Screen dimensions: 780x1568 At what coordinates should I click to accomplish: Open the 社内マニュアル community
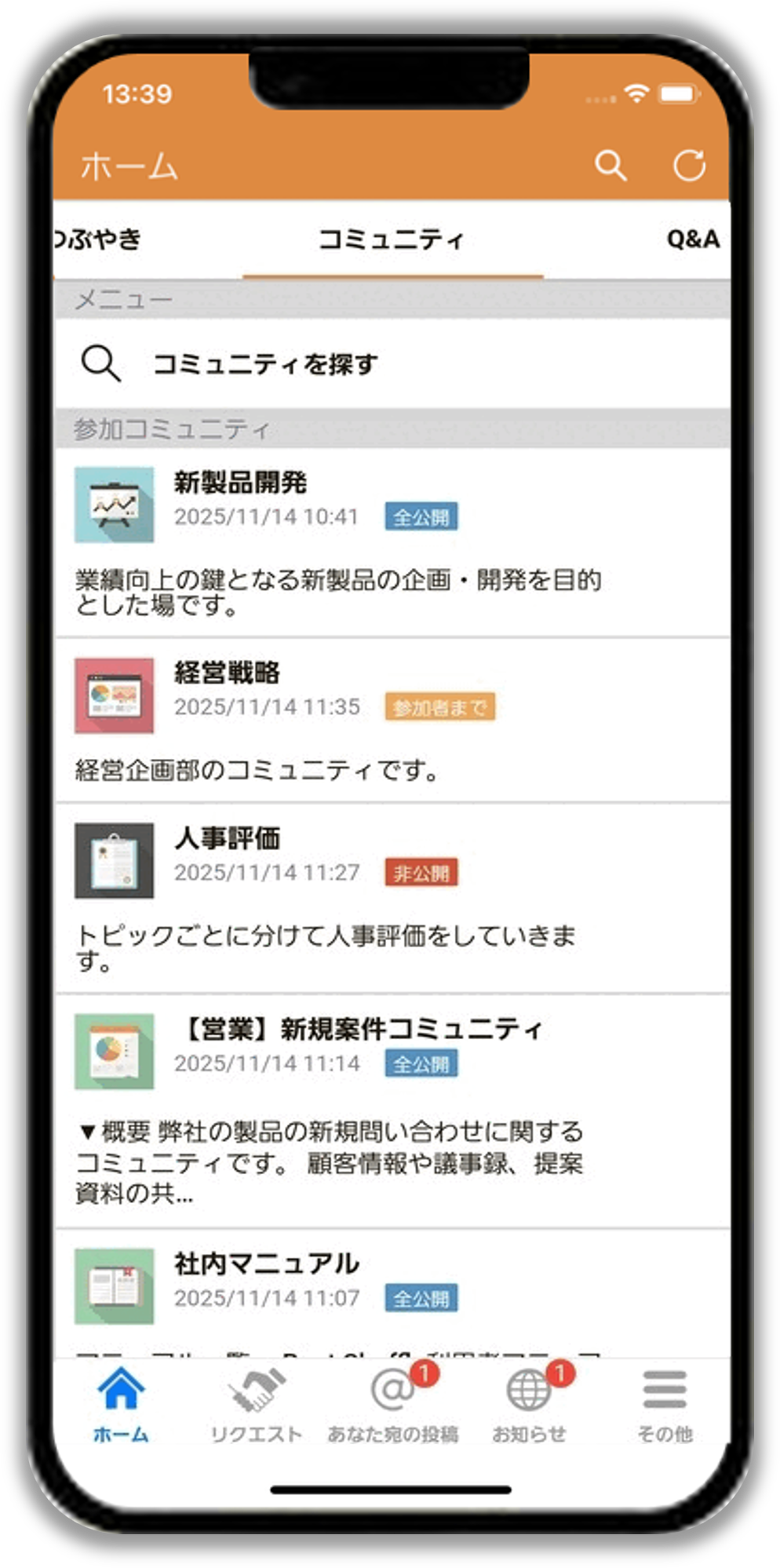pos(267,1264)
